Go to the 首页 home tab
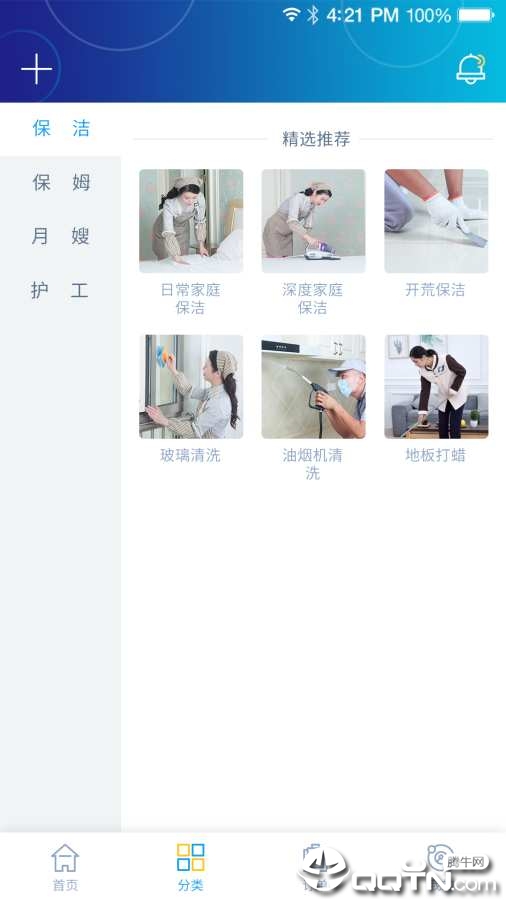 point(65,867)
